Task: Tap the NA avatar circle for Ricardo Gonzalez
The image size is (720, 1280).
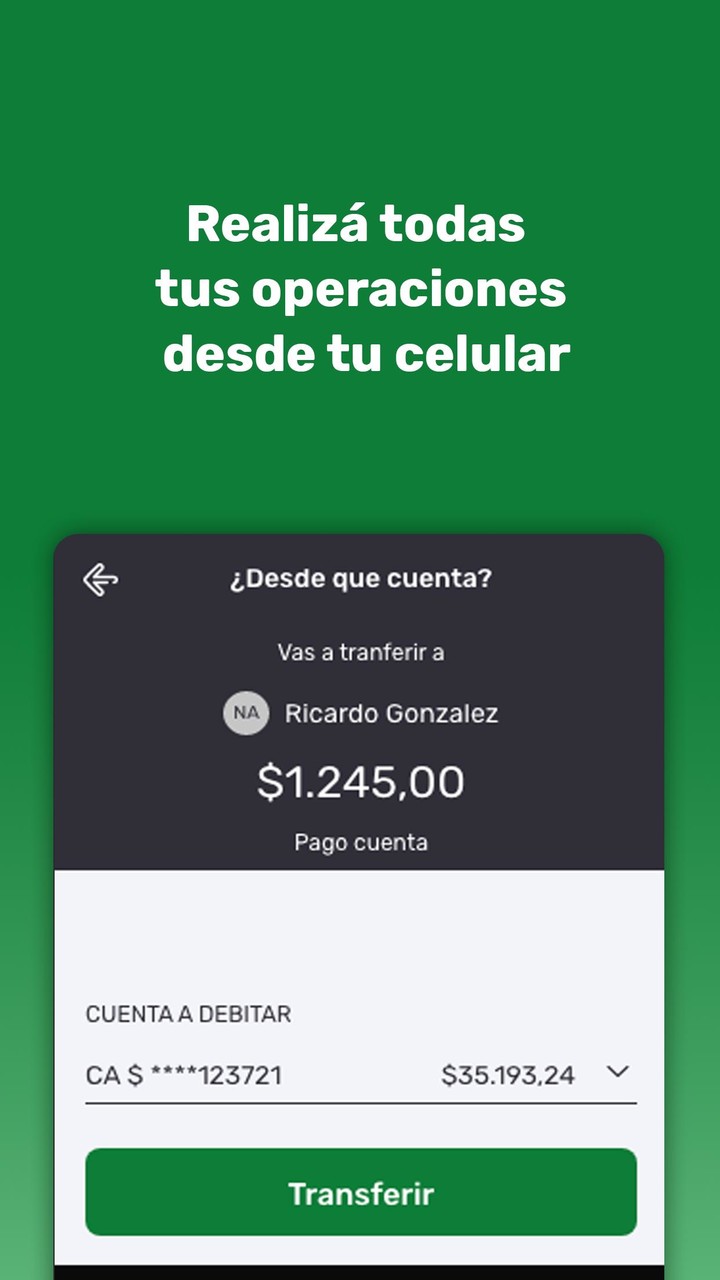Action: (246, 713)
